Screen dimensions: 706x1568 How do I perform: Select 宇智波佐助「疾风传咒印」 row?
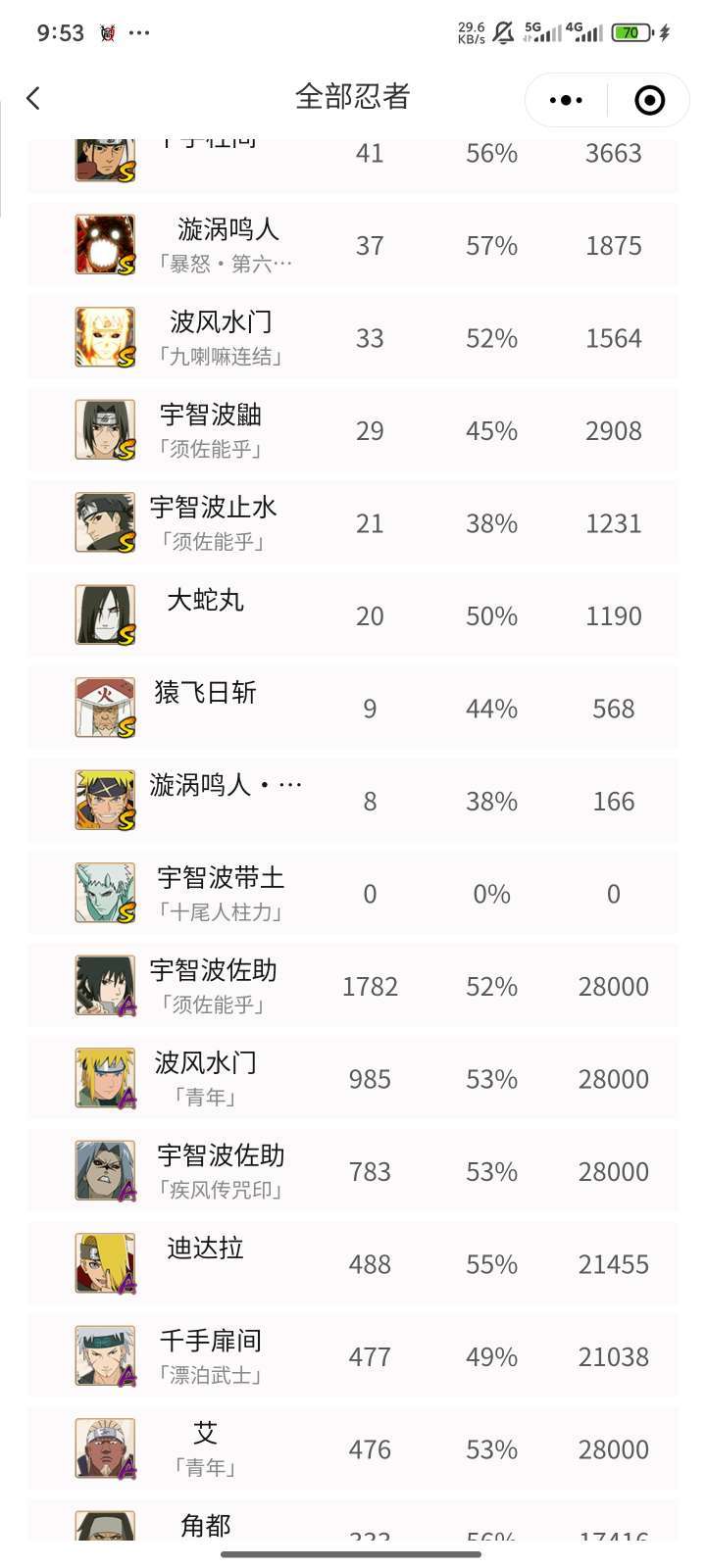tap(353, 1171)
